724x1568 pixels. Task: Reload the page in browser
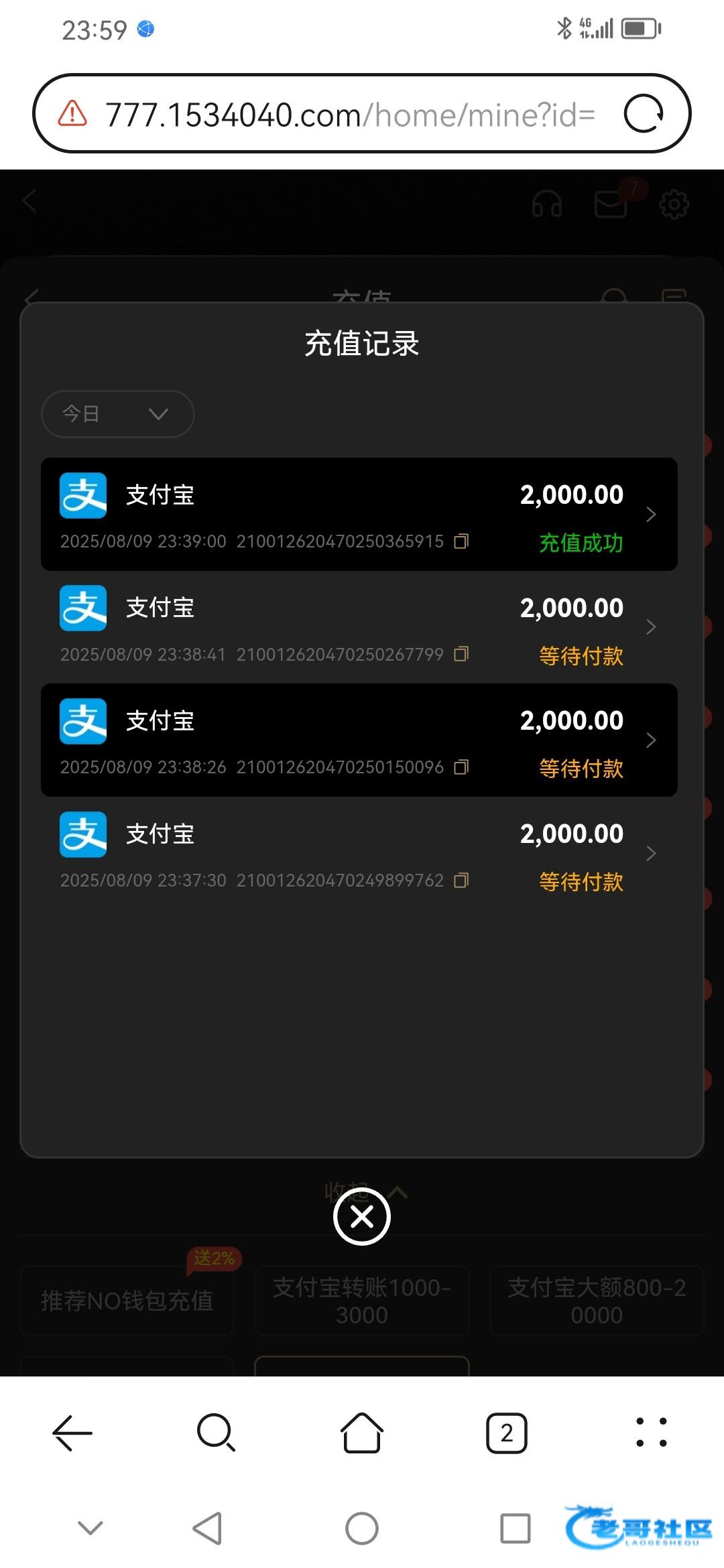pos(644,114)
